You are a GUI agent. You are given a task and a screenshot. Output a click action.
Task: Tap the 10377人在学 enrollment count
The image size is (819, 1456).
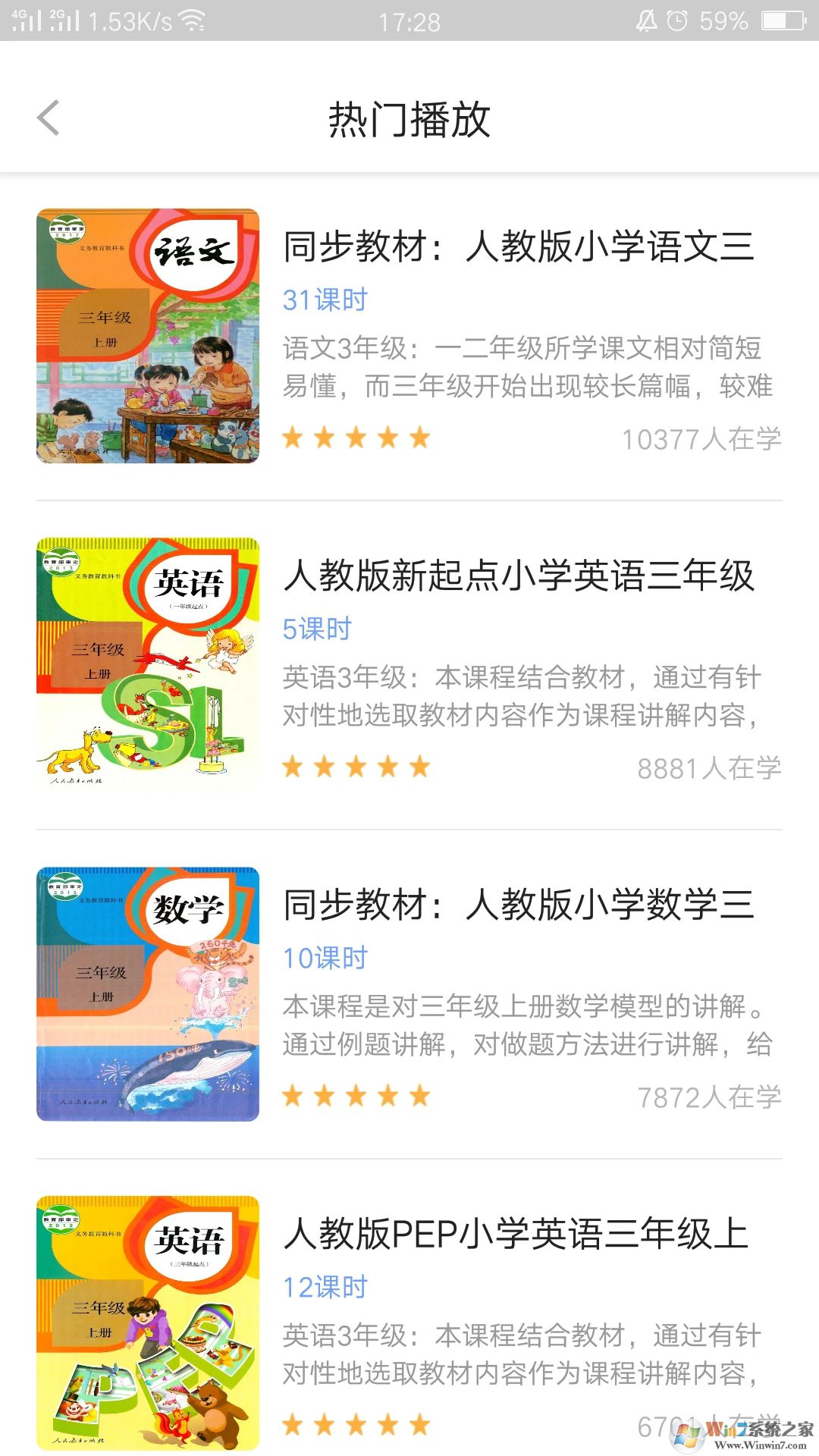[x=701, y=438]
